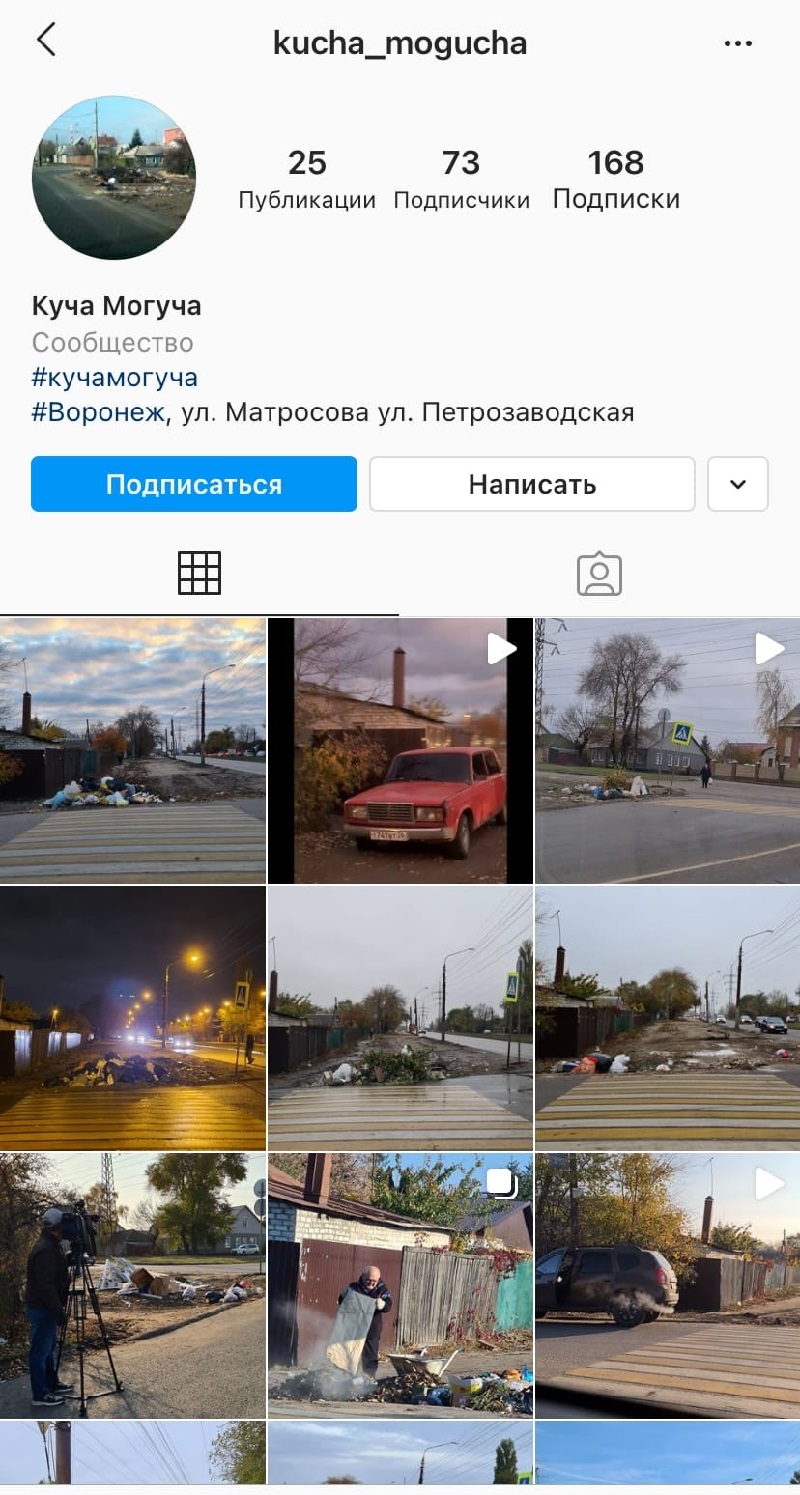Switch to the grid posts tab
The height and width of the screenshot is (1495, 800).
pyautogui.click(x=199, y=573)
